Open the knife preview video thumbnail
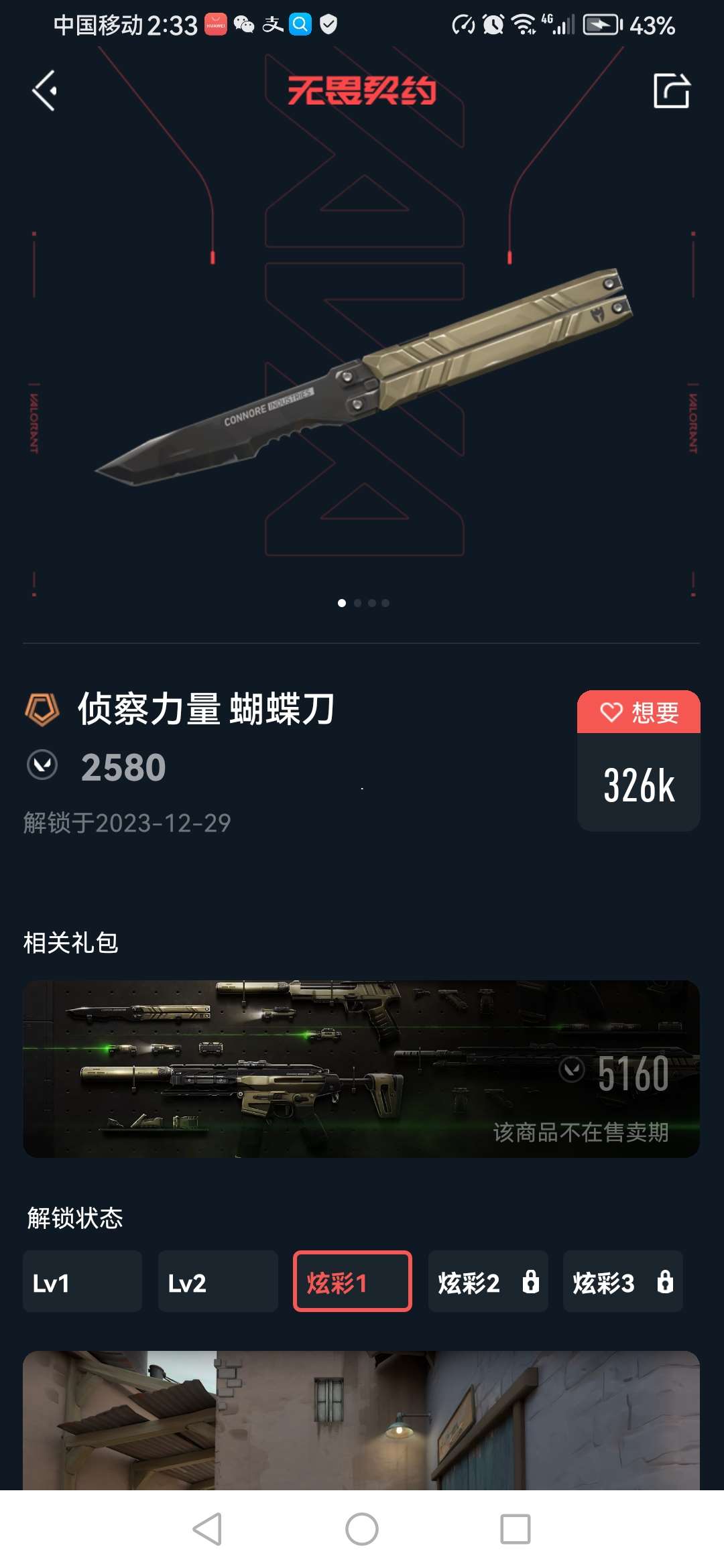 (x=361, y=1421)
